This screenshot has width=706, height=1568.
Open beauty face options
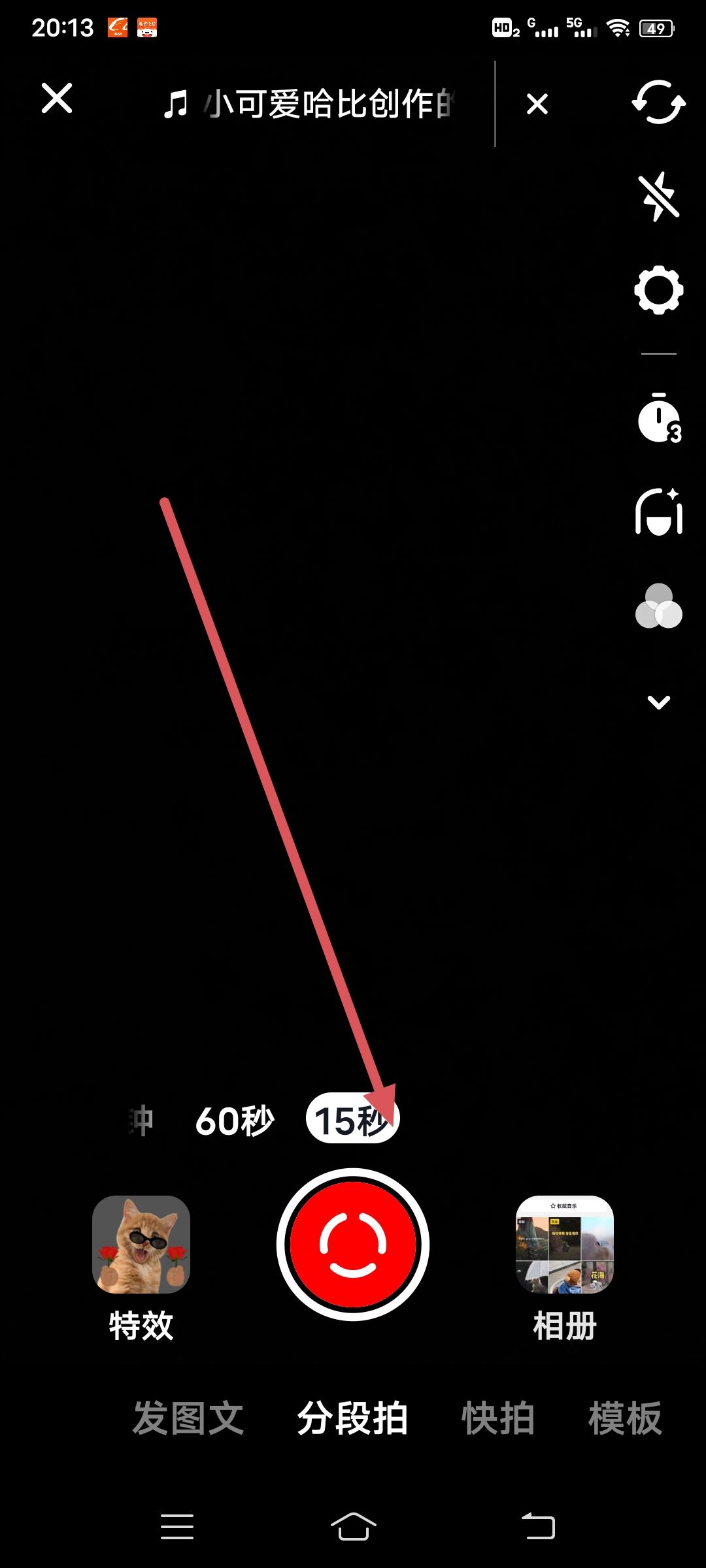click(659, 513)
